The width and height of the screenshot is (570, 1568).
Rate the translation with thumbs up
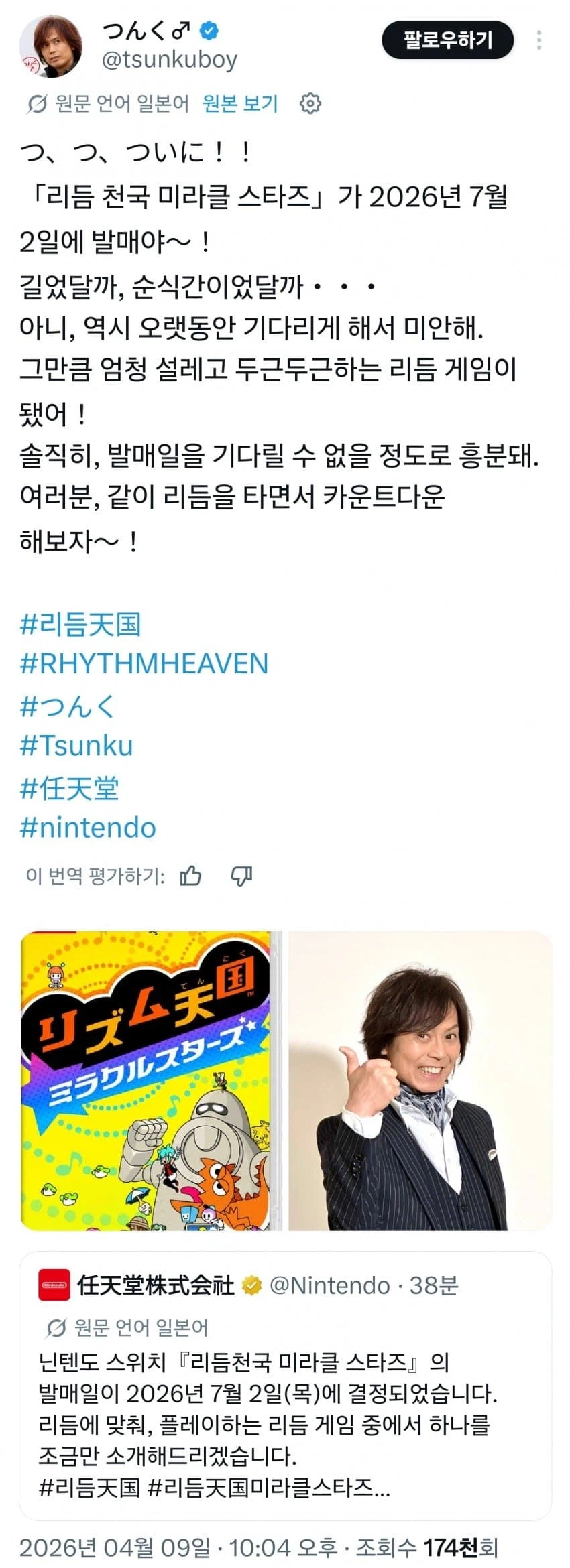point(190,875)
